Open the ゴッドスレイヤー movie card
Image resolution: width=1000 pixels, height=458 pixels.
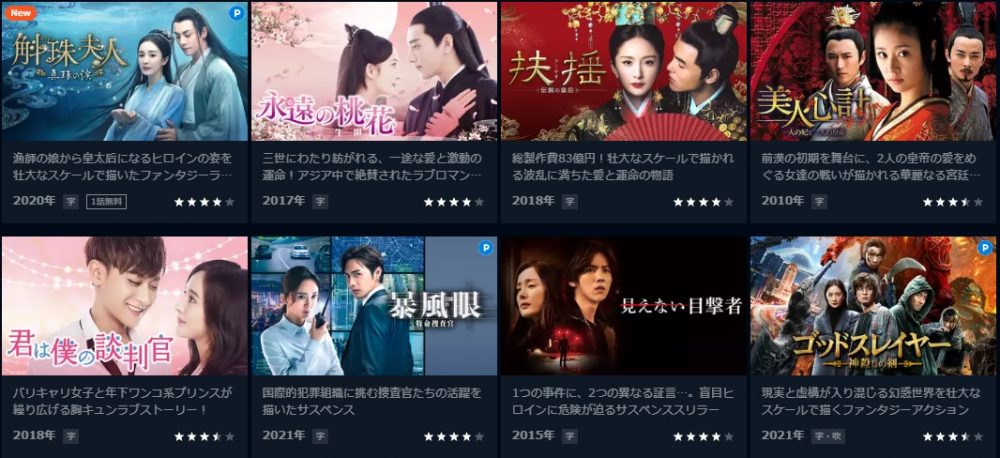point(872,305)
